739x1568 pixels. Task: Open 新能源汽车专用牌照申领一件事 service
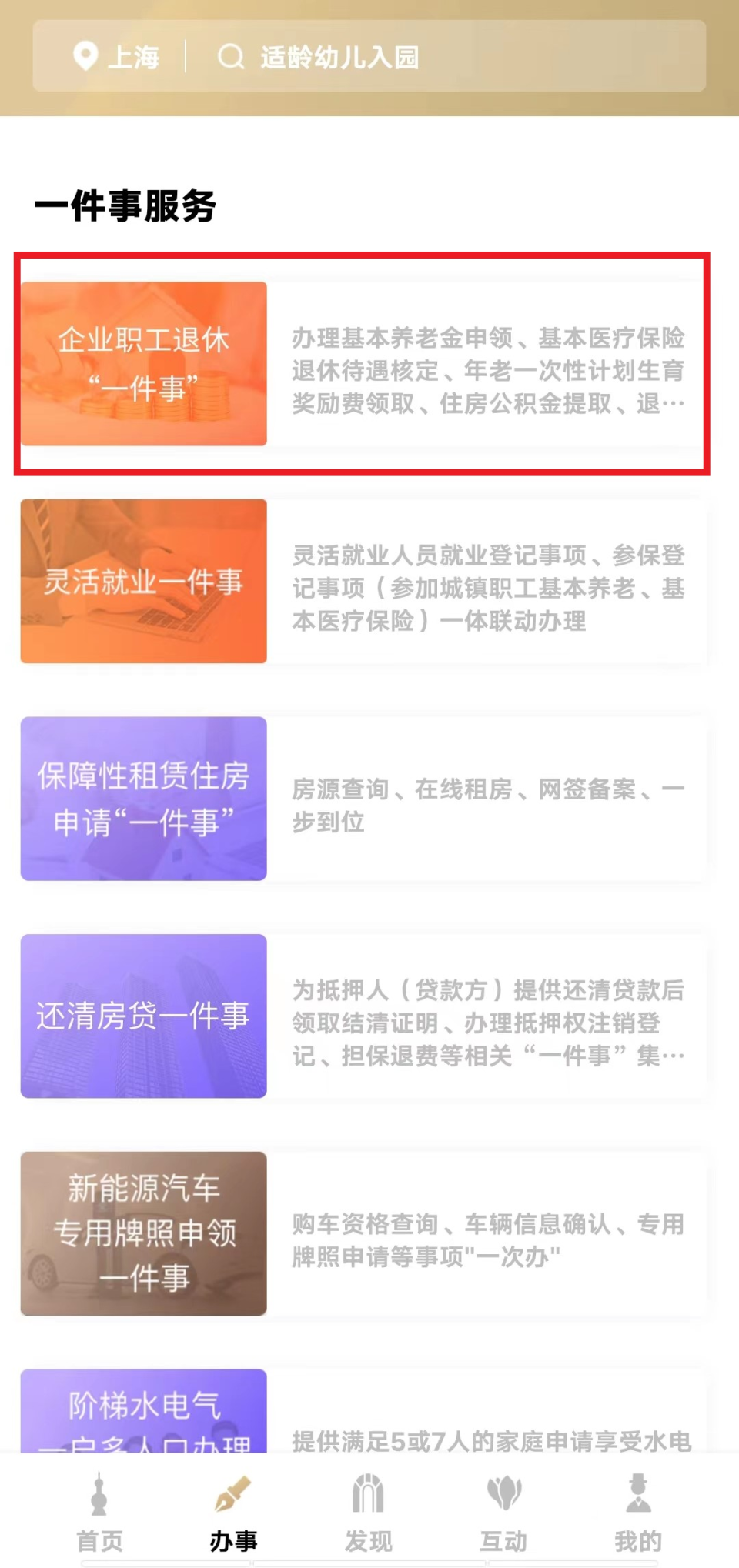pos(144,1235)
